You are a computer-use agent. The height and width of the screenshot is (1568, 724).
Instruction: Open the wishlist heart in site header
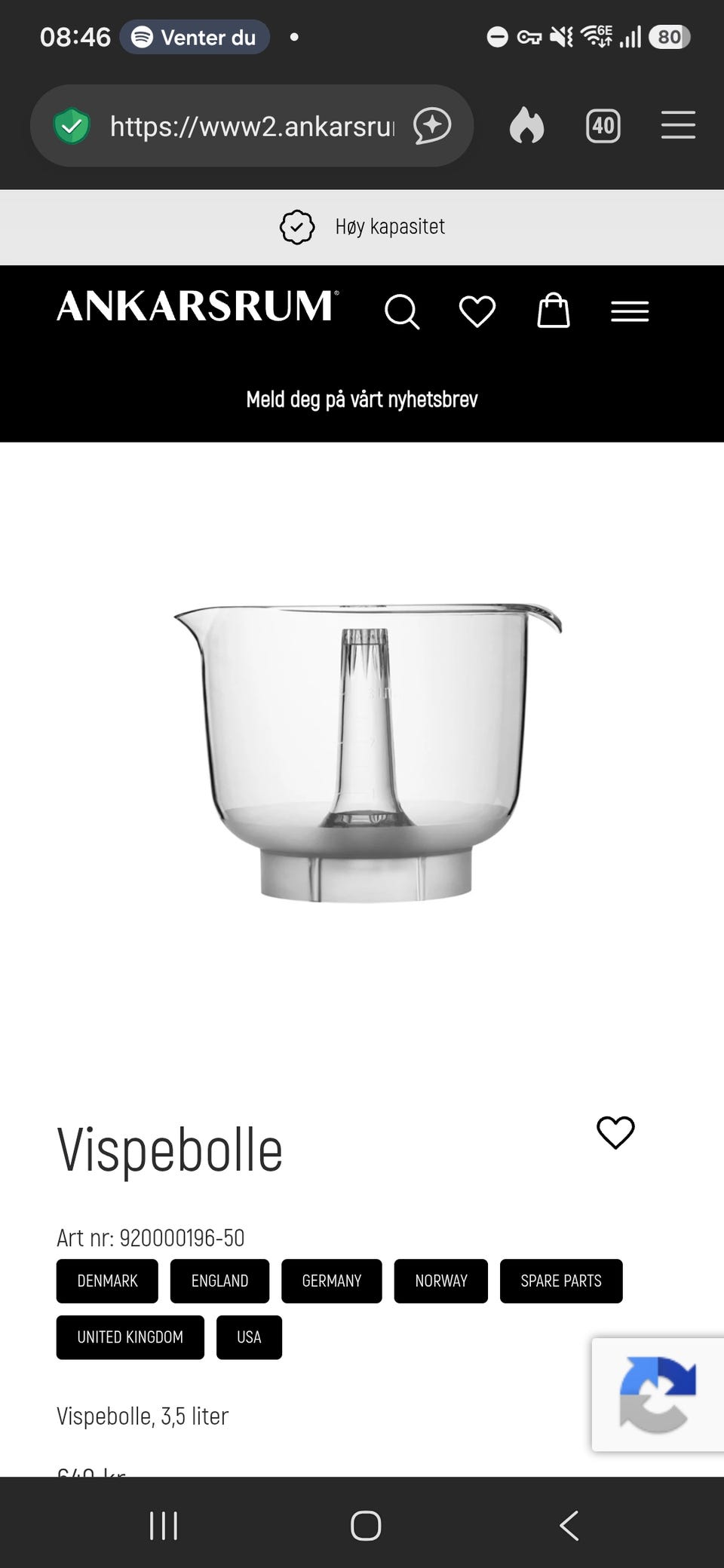(x=477, y=311)
